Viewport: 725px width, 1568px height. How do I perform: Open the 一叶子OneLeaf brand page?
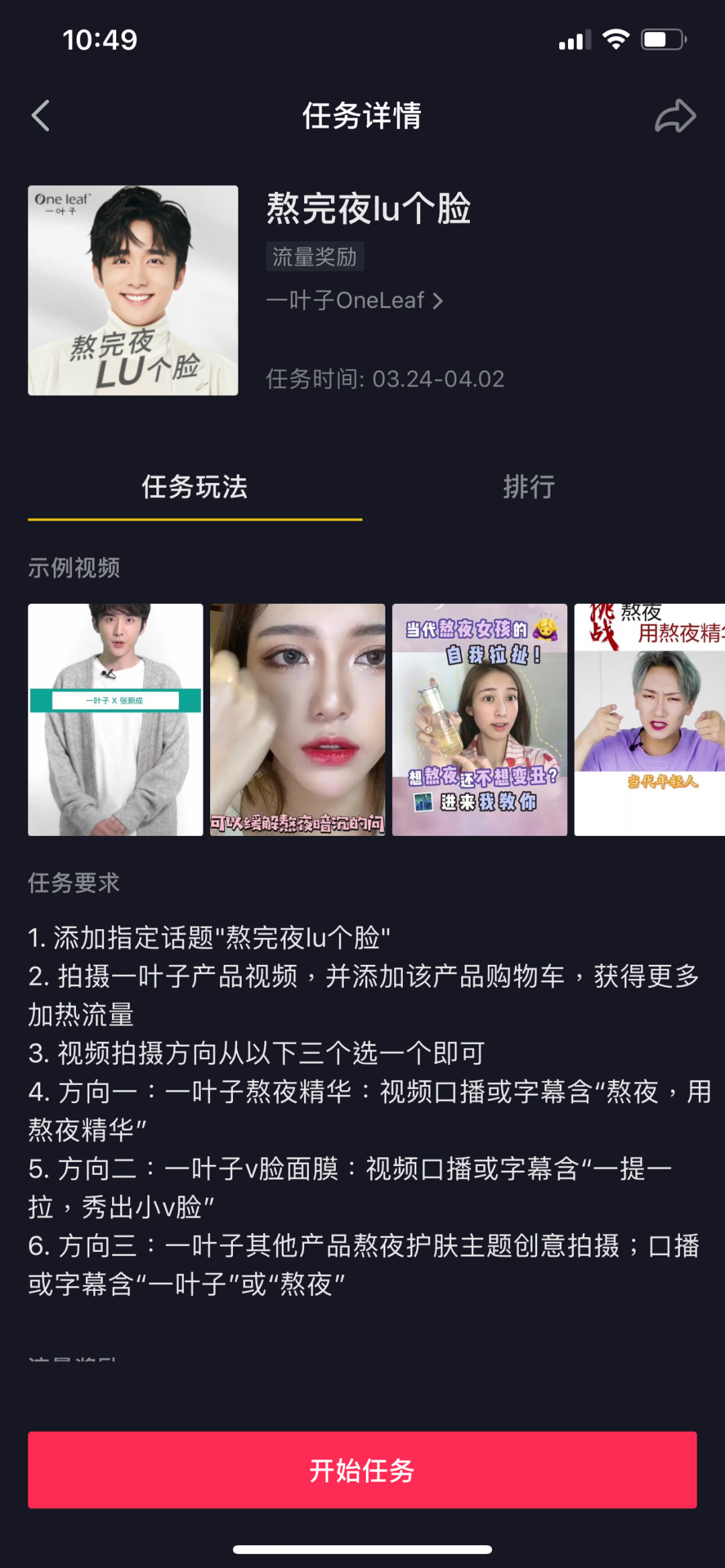[x=354, y=301]
